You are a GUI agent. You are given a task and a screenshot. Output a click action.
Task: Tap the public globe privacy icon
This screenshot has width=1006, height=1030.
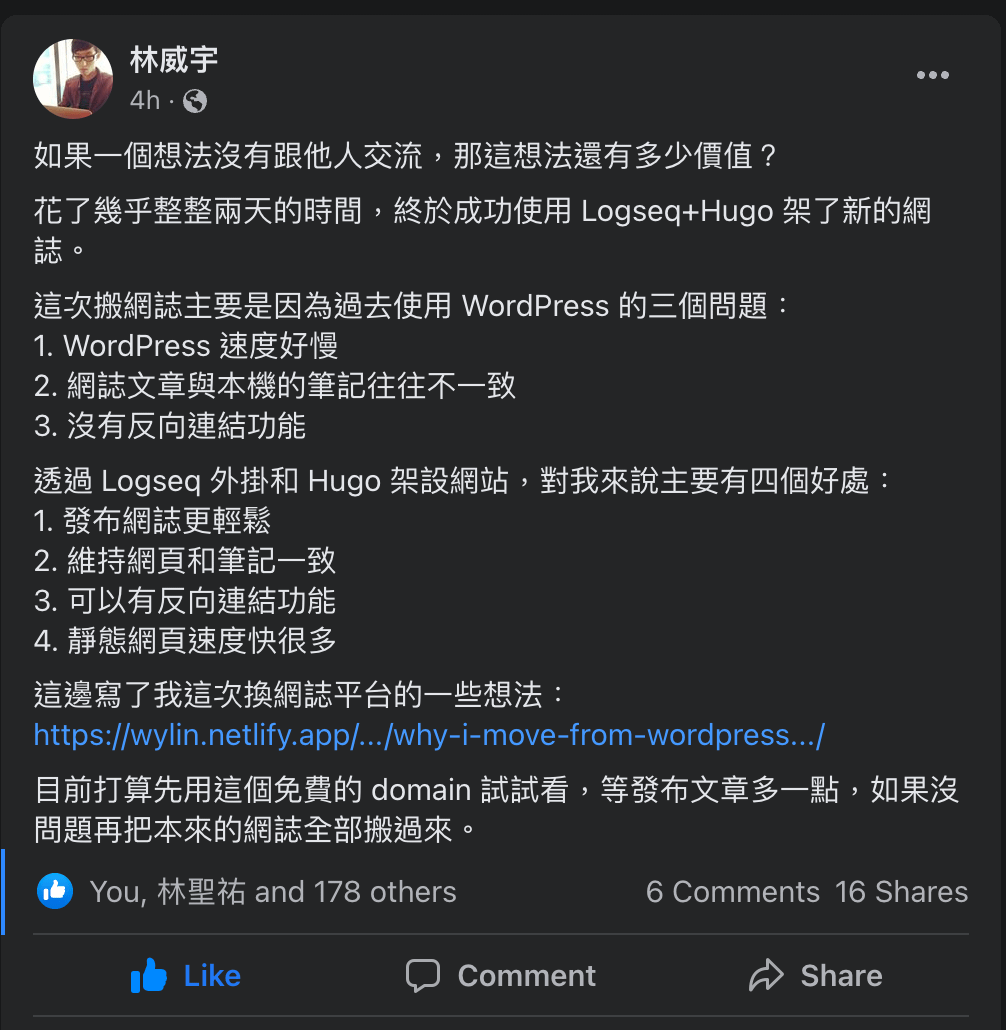pyautogui.click(x=194, y=101)
